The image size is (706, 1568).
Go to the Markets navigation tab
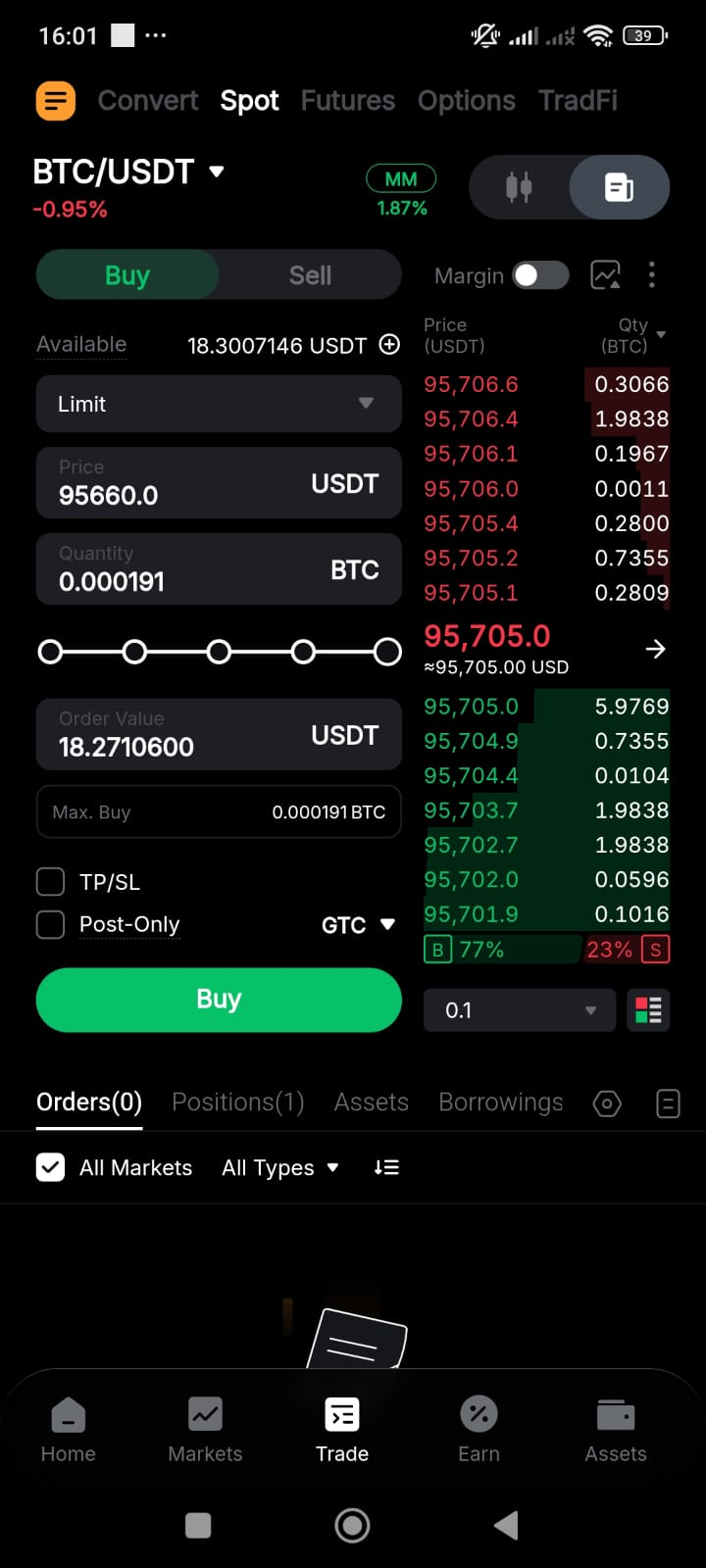pyautogui.click(x=205, y=1431)
